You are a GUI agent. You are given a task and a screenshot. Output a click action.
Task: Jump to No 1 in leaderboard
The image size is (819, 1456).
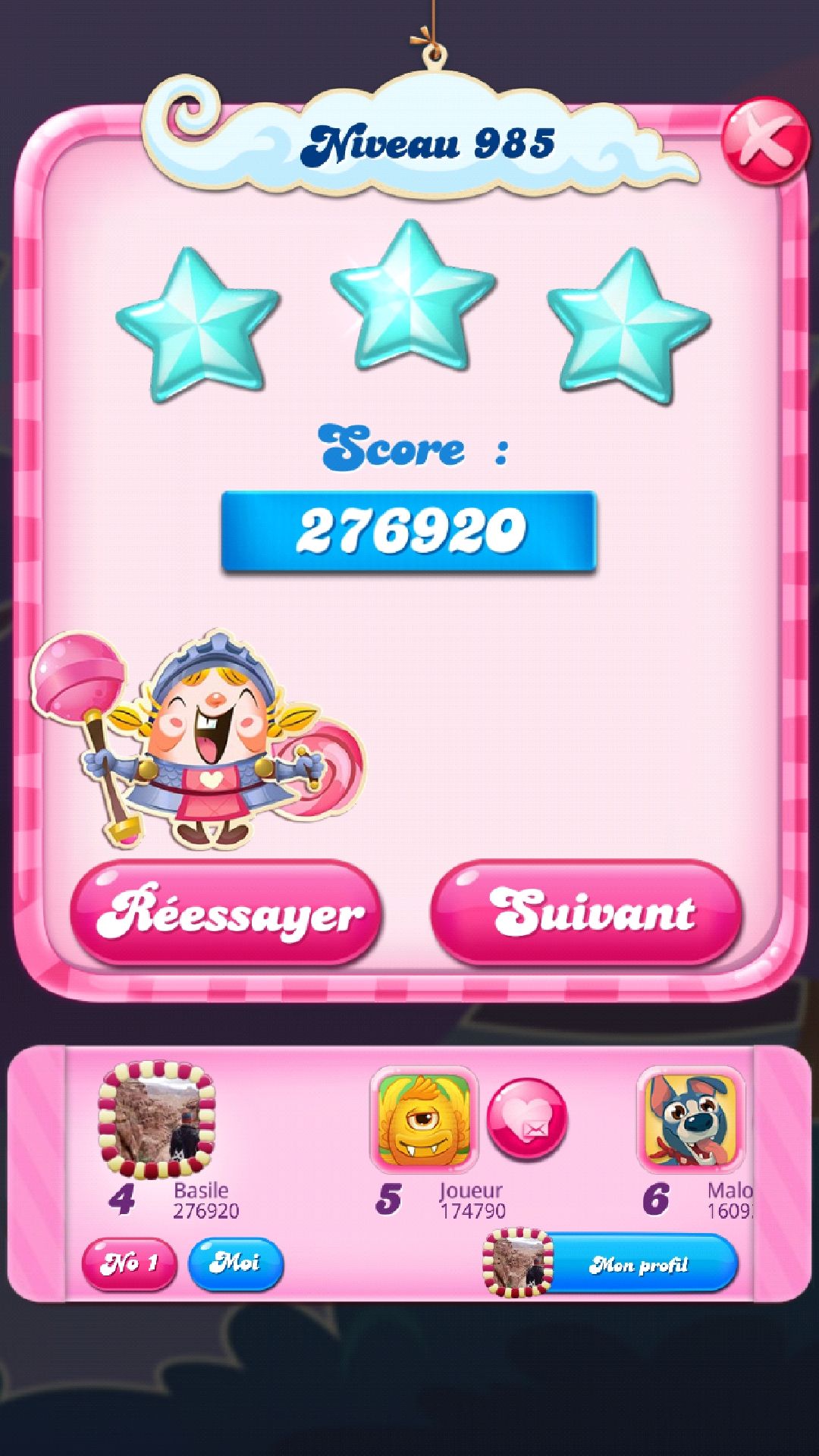129,1263
